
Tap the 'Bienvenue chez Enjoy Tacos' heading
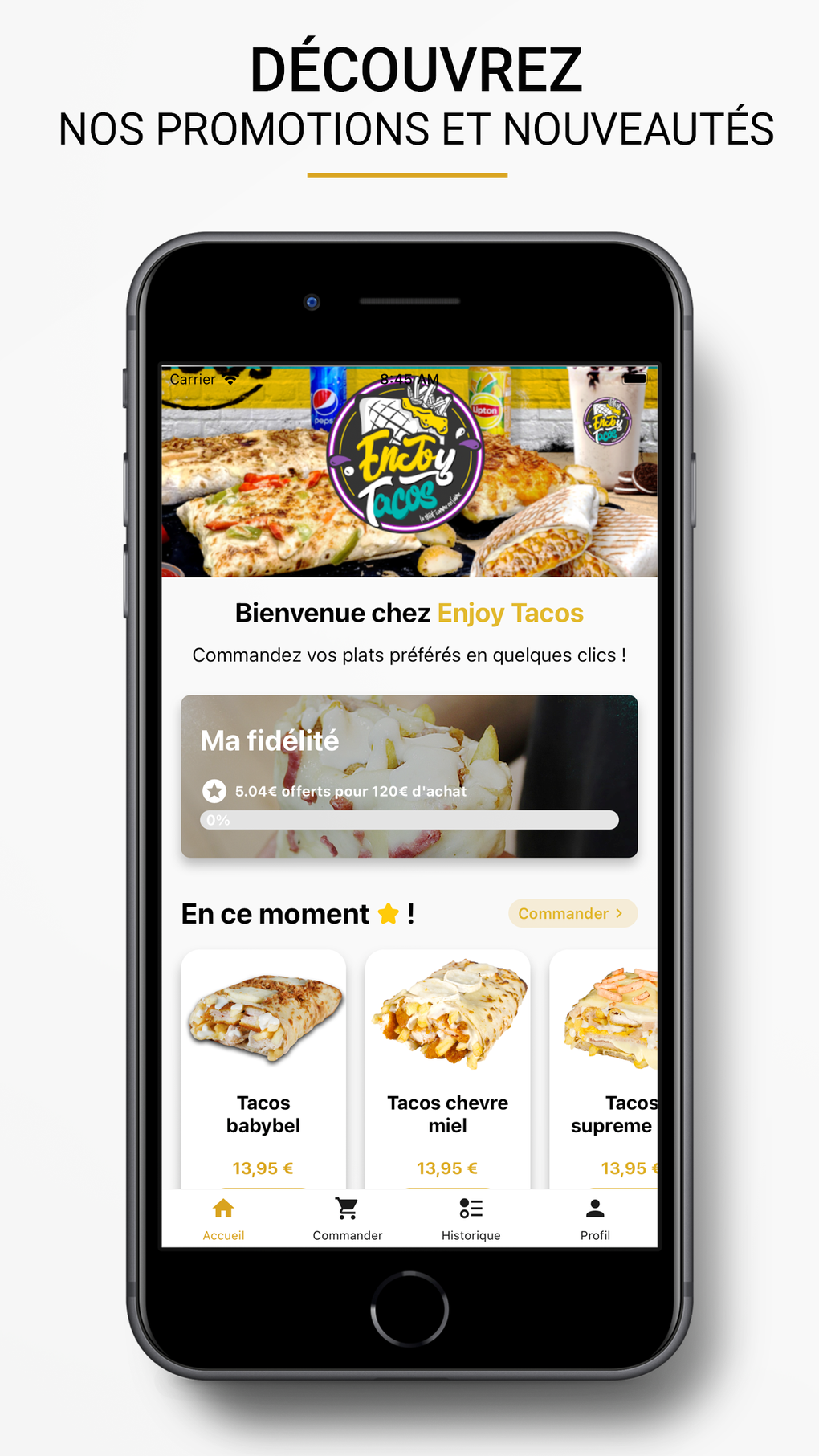coord(408,613)
